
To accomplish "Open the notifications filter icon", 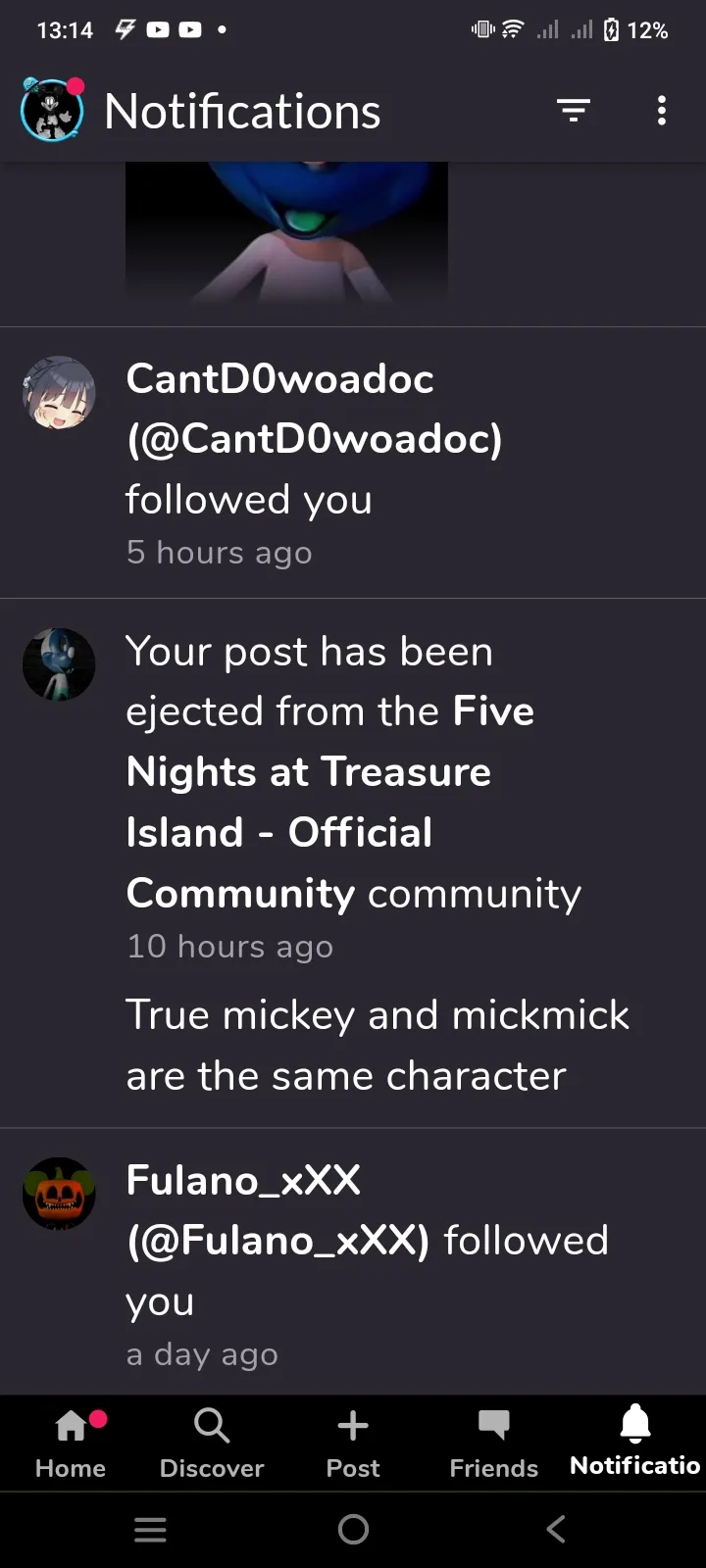I will [574, 111].
